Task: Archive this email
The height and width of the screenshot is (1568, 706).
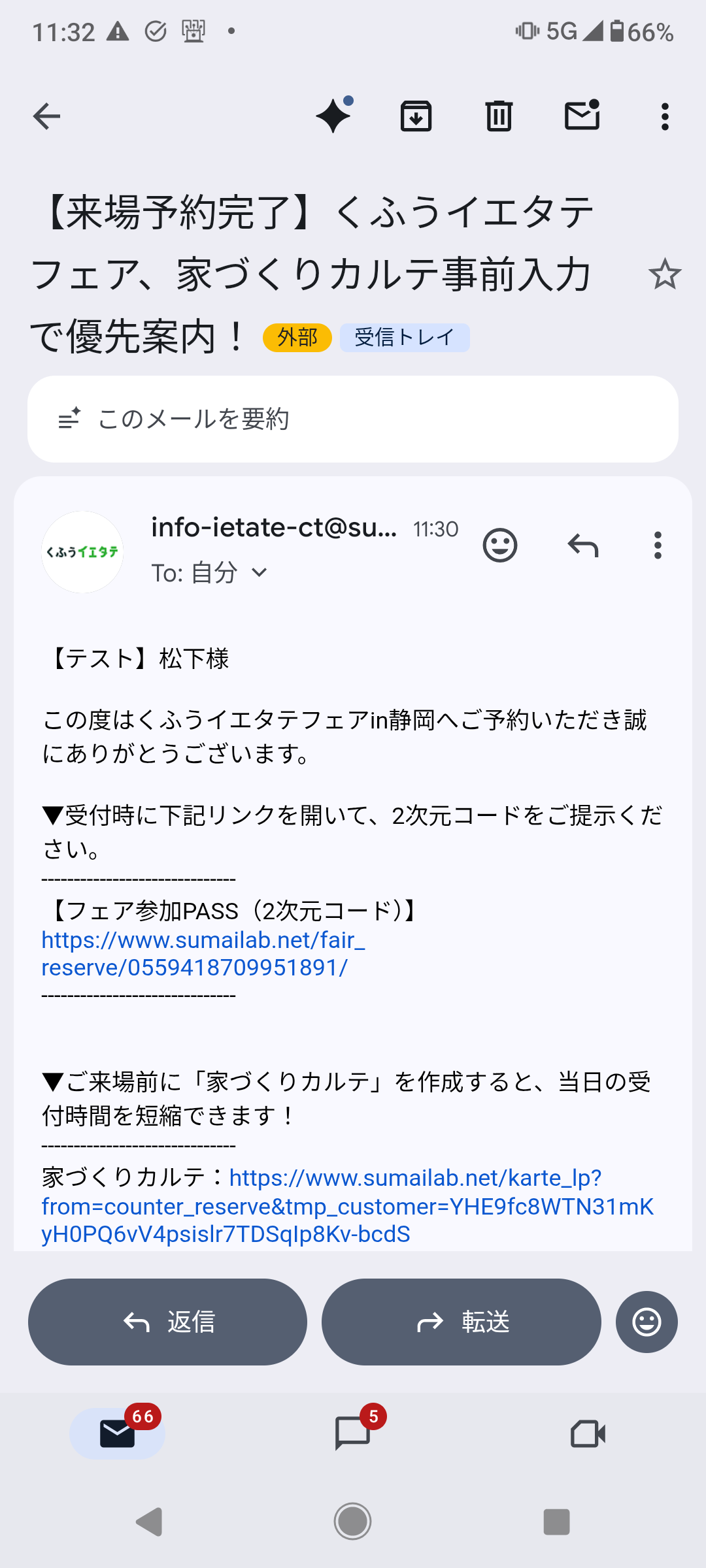Action: pos(416,116)
